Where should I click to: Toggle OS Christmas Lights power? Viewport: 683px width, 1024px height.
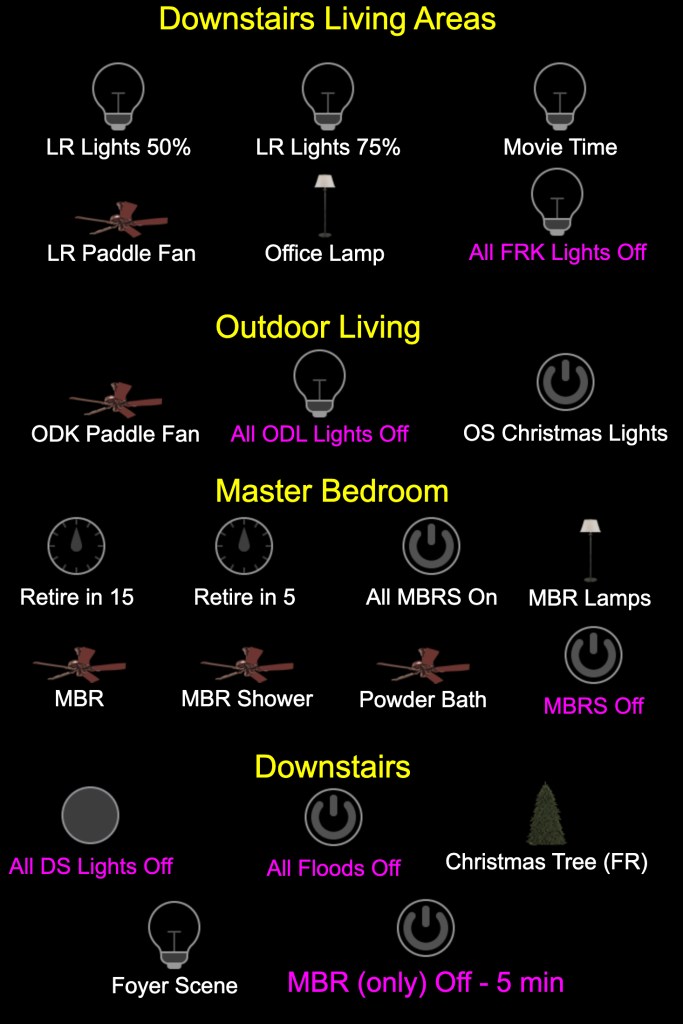click(x=566, y=382)
